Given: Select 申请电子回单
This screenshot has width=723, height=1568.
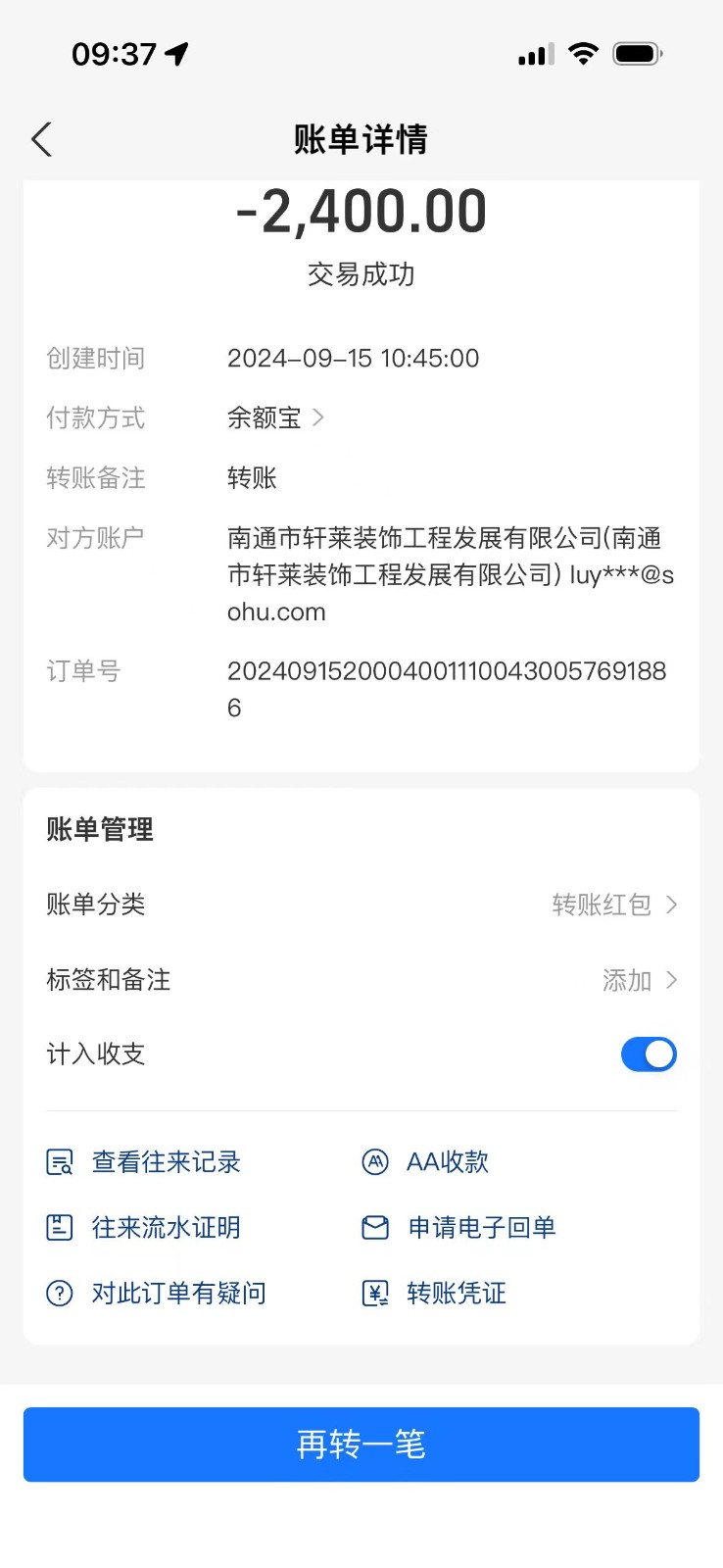Looking at the screenshot, I should point(460,1228).
